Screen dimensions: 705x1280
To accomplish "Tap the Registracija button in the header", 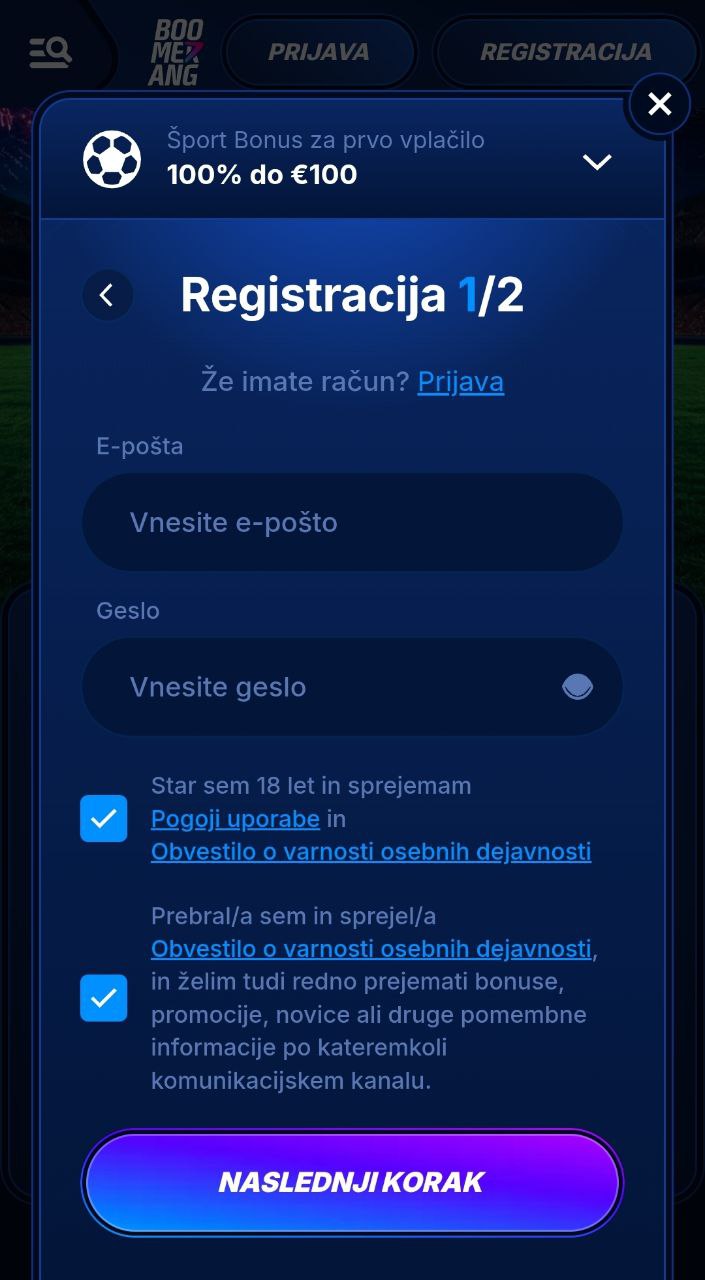I will coord(565,52).
